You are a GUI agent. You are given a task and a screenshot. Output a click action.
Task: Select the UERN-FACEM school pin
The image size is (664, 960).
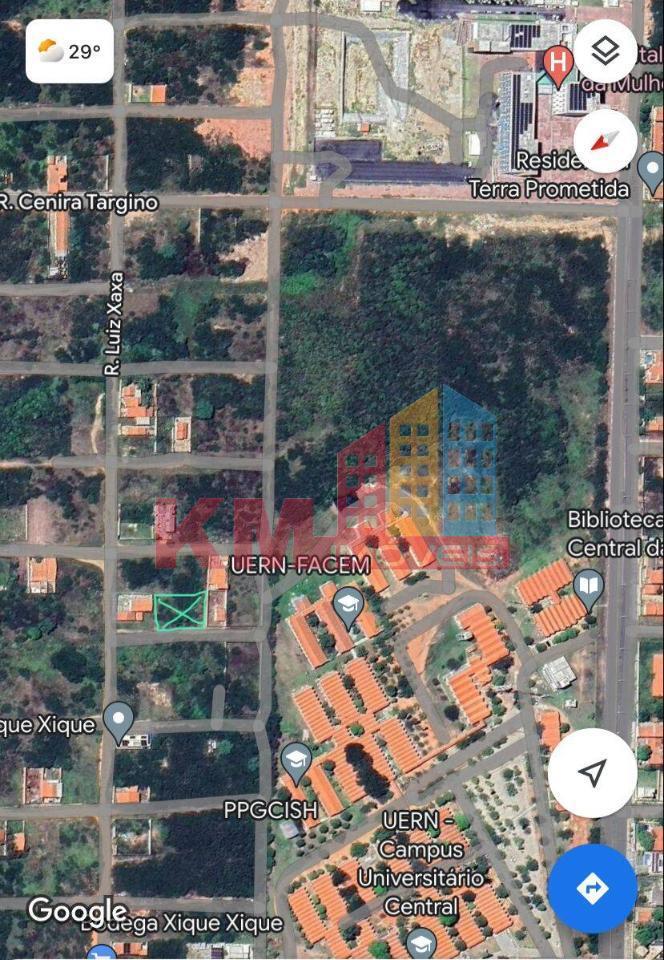pos(348,603)
